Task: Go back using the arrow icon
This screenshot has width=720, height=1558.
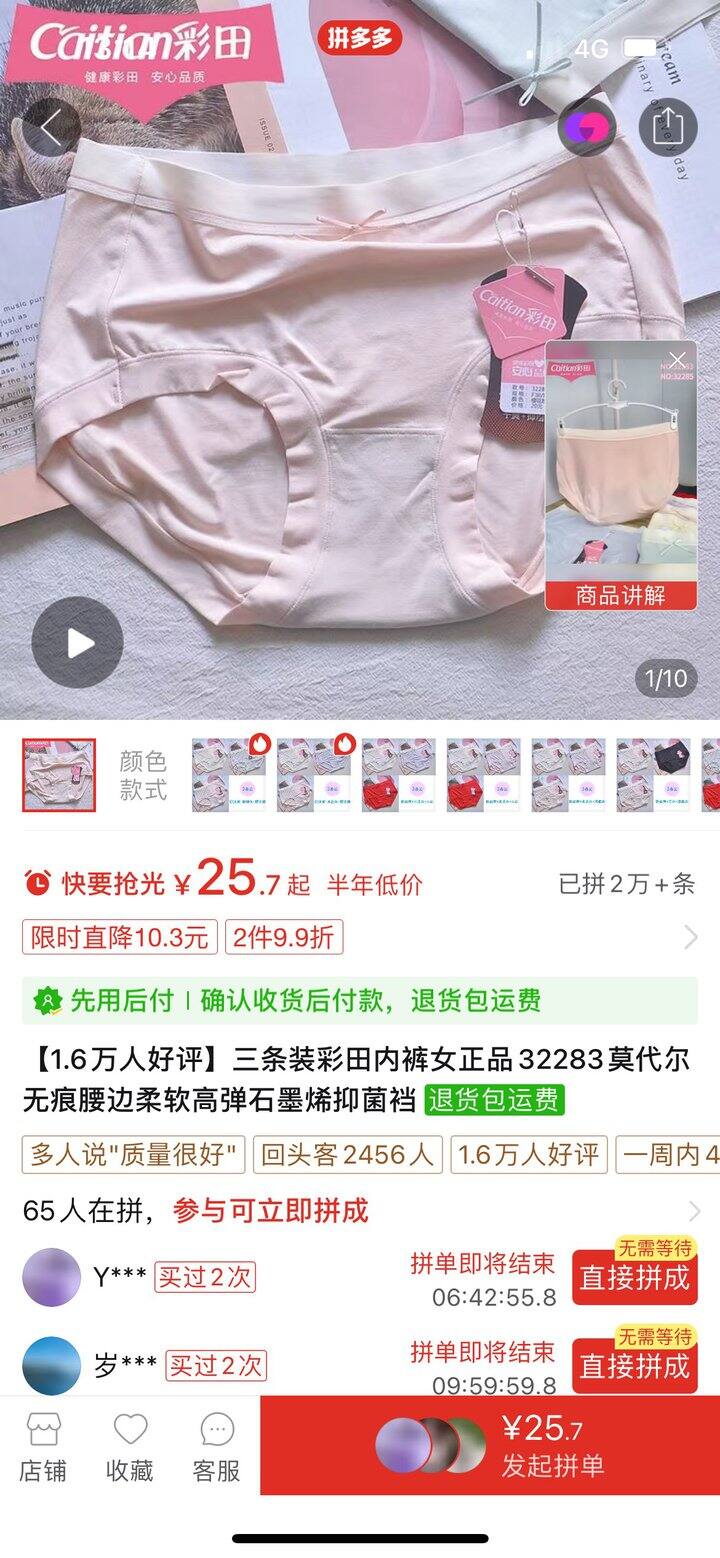Action: tap(51, 128)
